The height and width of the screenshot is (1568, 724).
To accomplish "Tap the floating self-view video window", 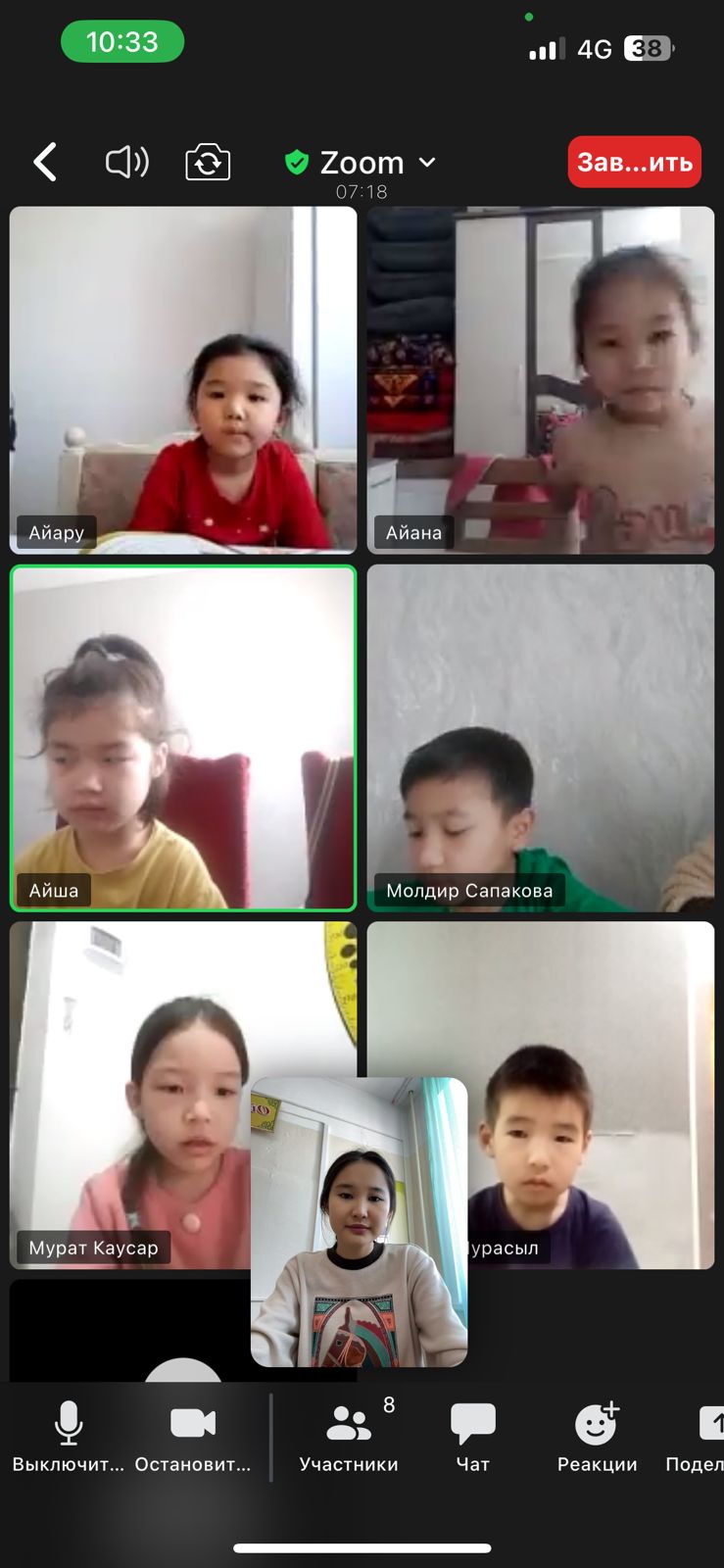I will pyautogui.click(x=360, y=1222).
